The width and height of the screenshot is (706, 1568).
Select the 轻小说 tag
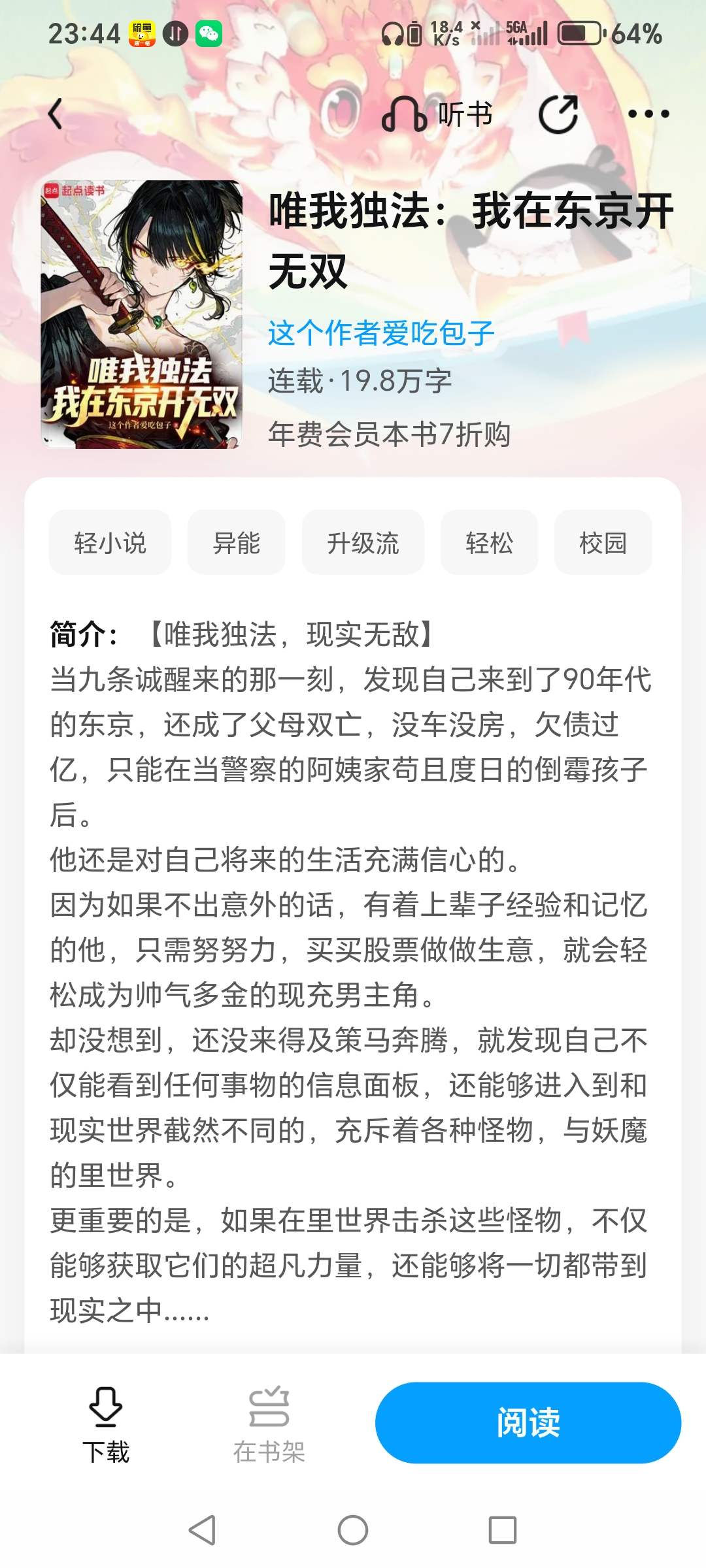click(x=110, y=543)
